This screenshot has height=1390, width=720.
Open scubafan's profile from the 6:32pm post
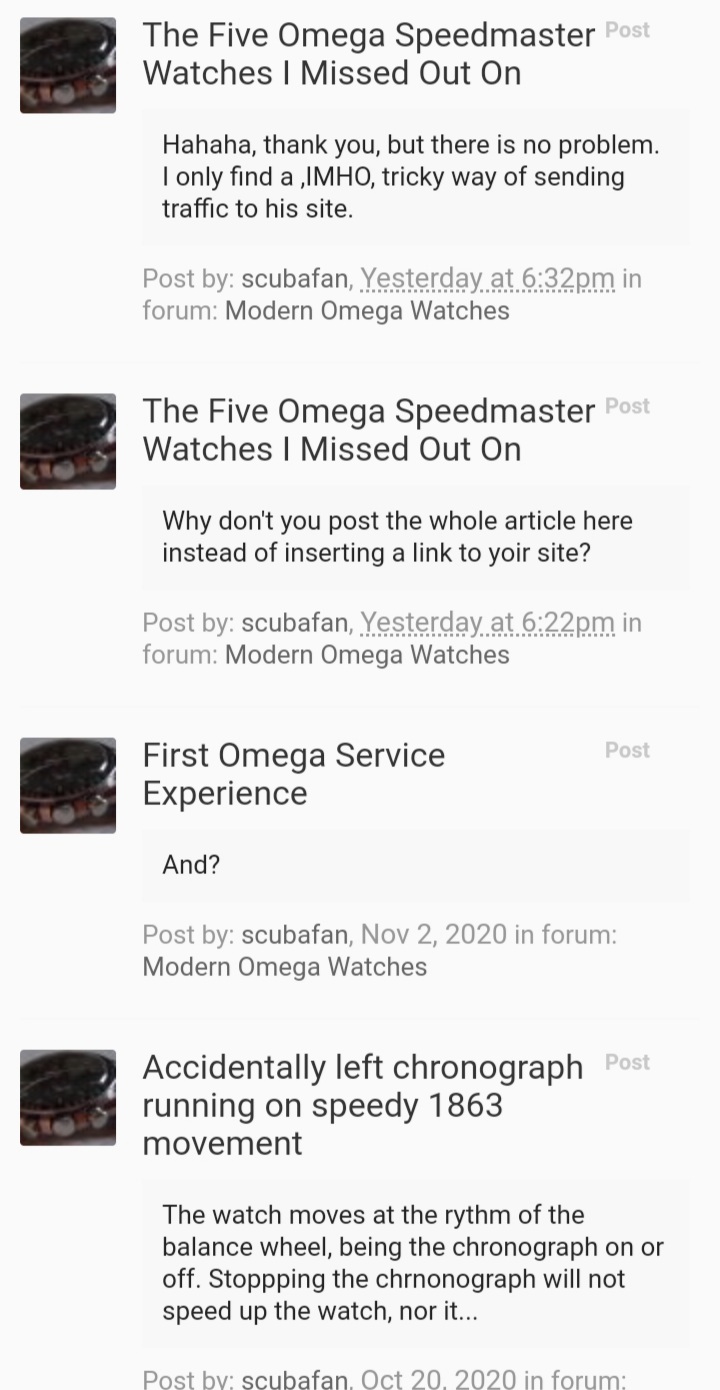295,279
